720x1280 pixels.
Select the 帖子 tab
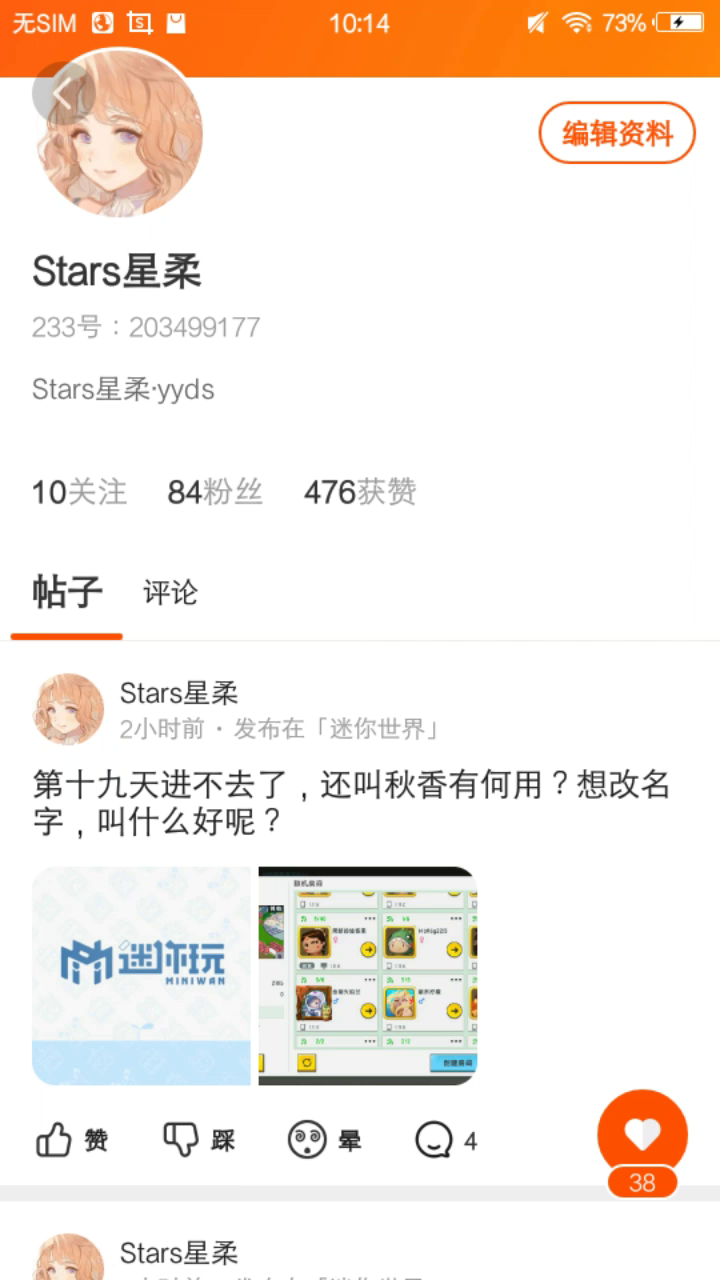[67, 593]
